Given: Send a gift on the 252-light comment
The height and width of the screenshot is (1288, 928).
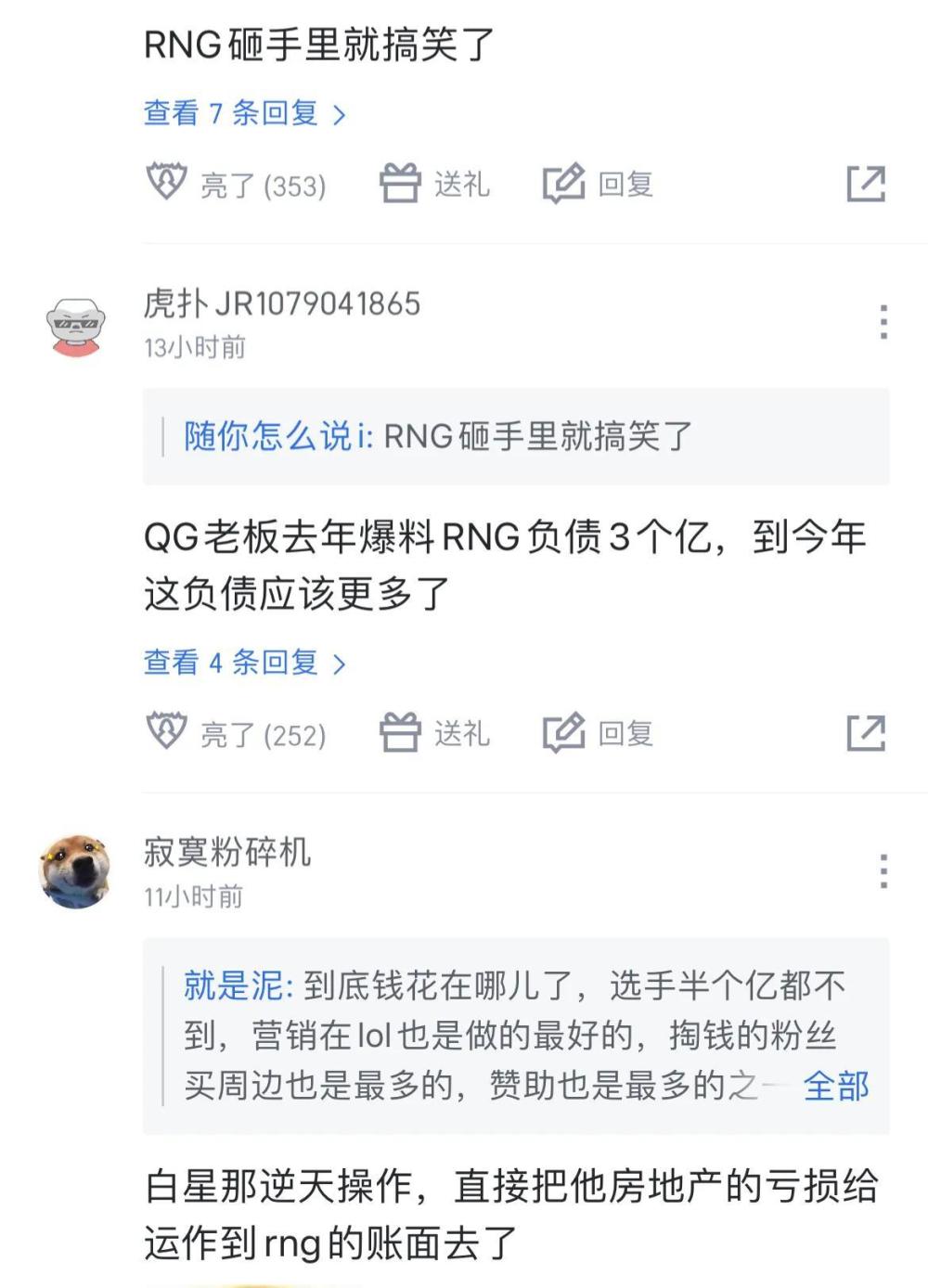Looking at the screenshot, I should [434, 733].
